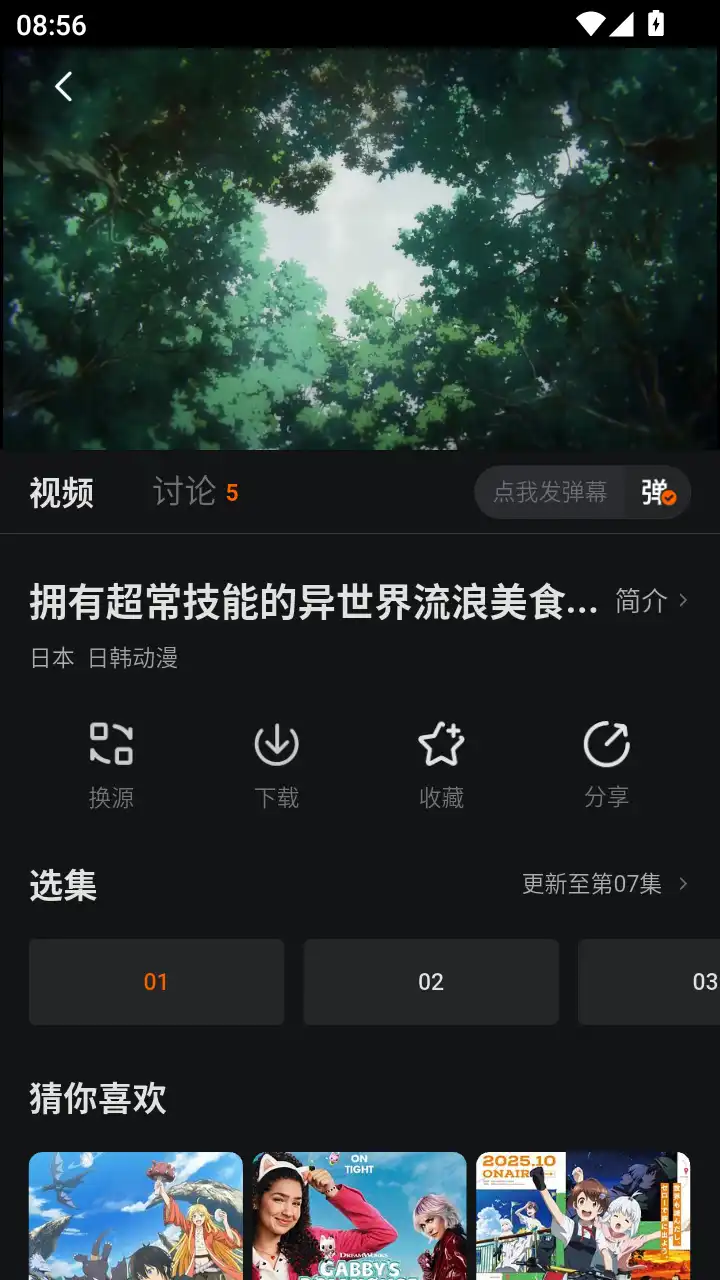Tap the 收藏 favorite star icon
Screen dimensions: 720x1280
pos(442,744)
